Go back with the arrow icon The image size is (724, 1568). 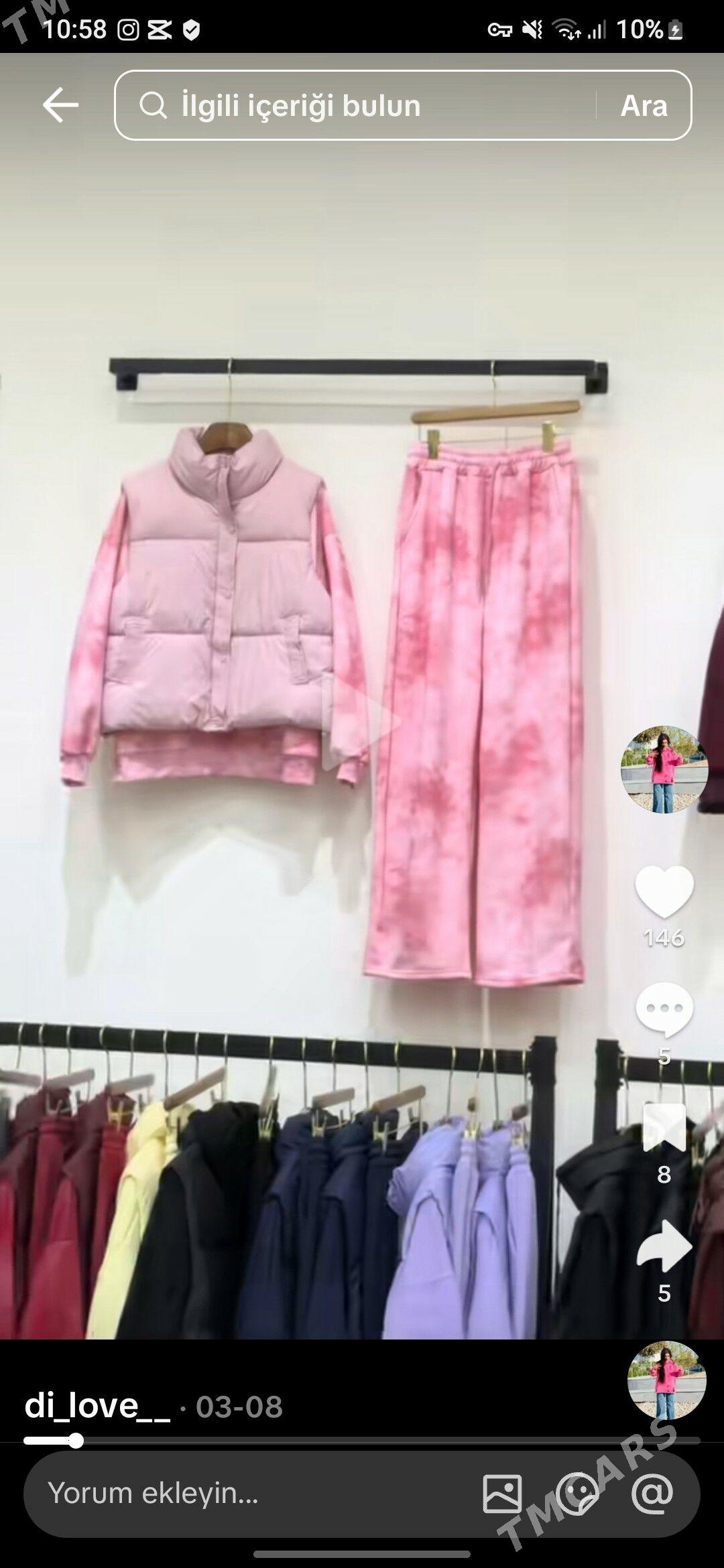pyautogui.click(x=60, y=105)
